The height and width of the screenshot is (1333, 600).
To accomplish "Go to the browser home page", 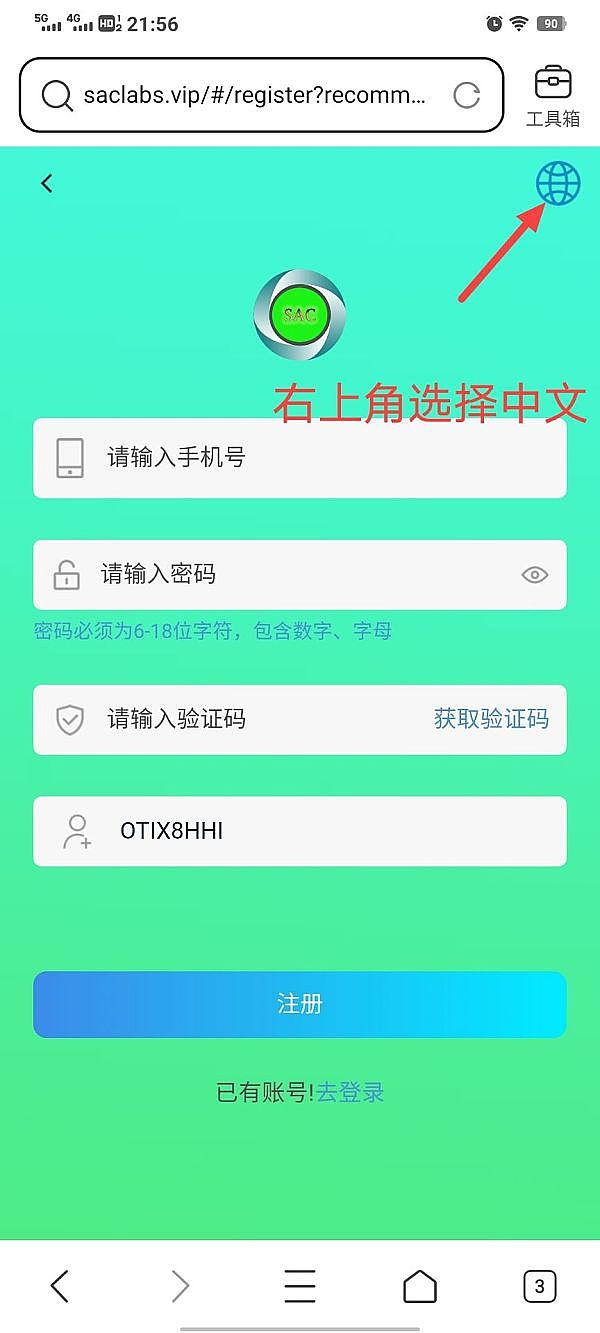I will (420, 1286).
